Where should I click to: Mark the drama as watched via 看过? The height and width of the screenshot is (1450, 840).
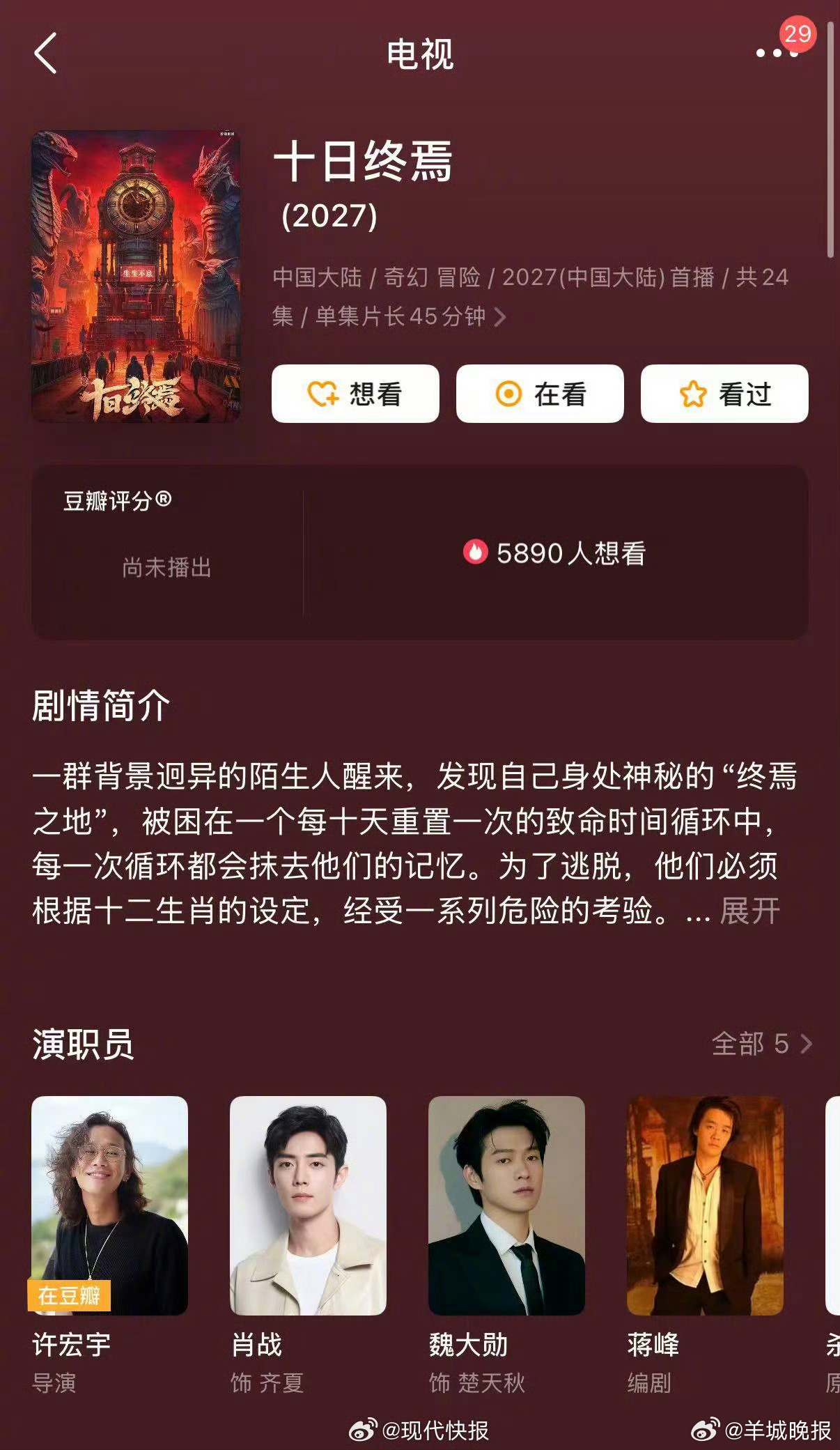pos(724,394)
